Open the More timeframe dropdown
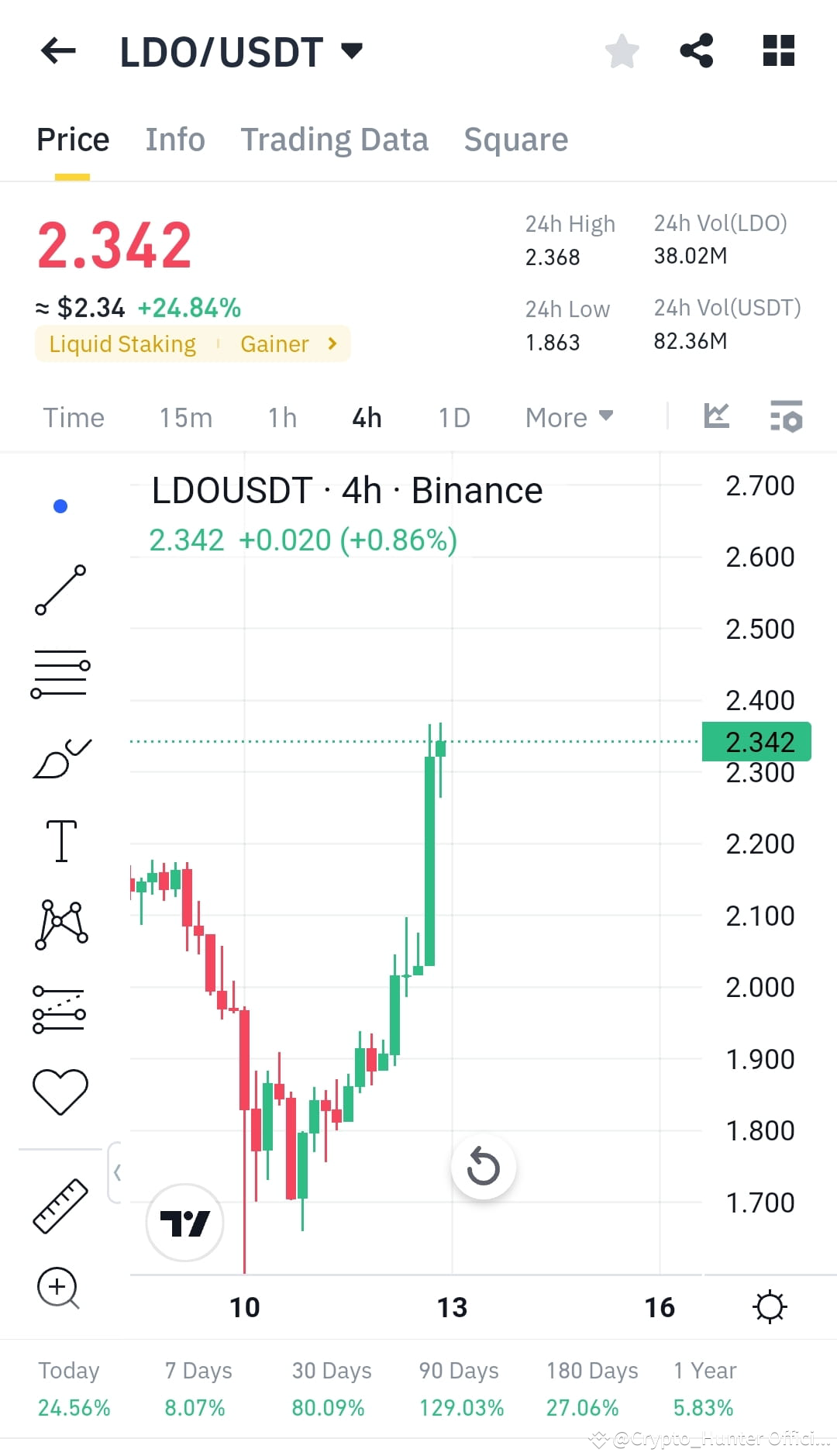 coord(568,417)
